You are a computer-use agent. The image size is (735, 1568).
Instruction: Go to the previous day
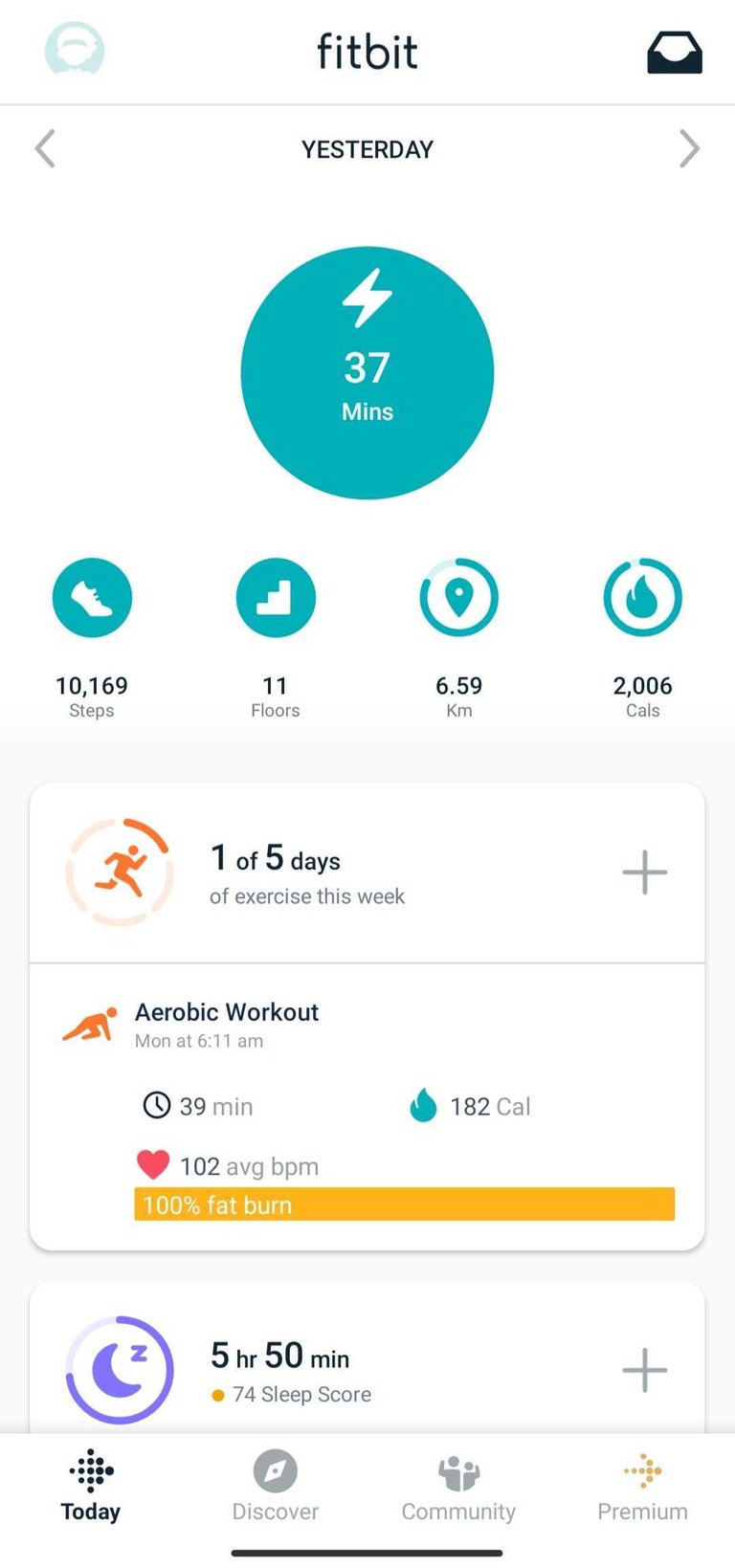45,149
